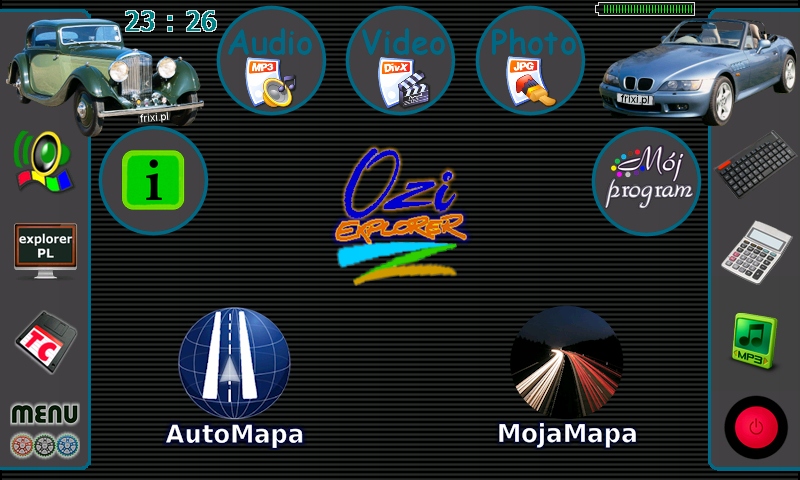Open the magnifier color tool icon

[43, 160]
